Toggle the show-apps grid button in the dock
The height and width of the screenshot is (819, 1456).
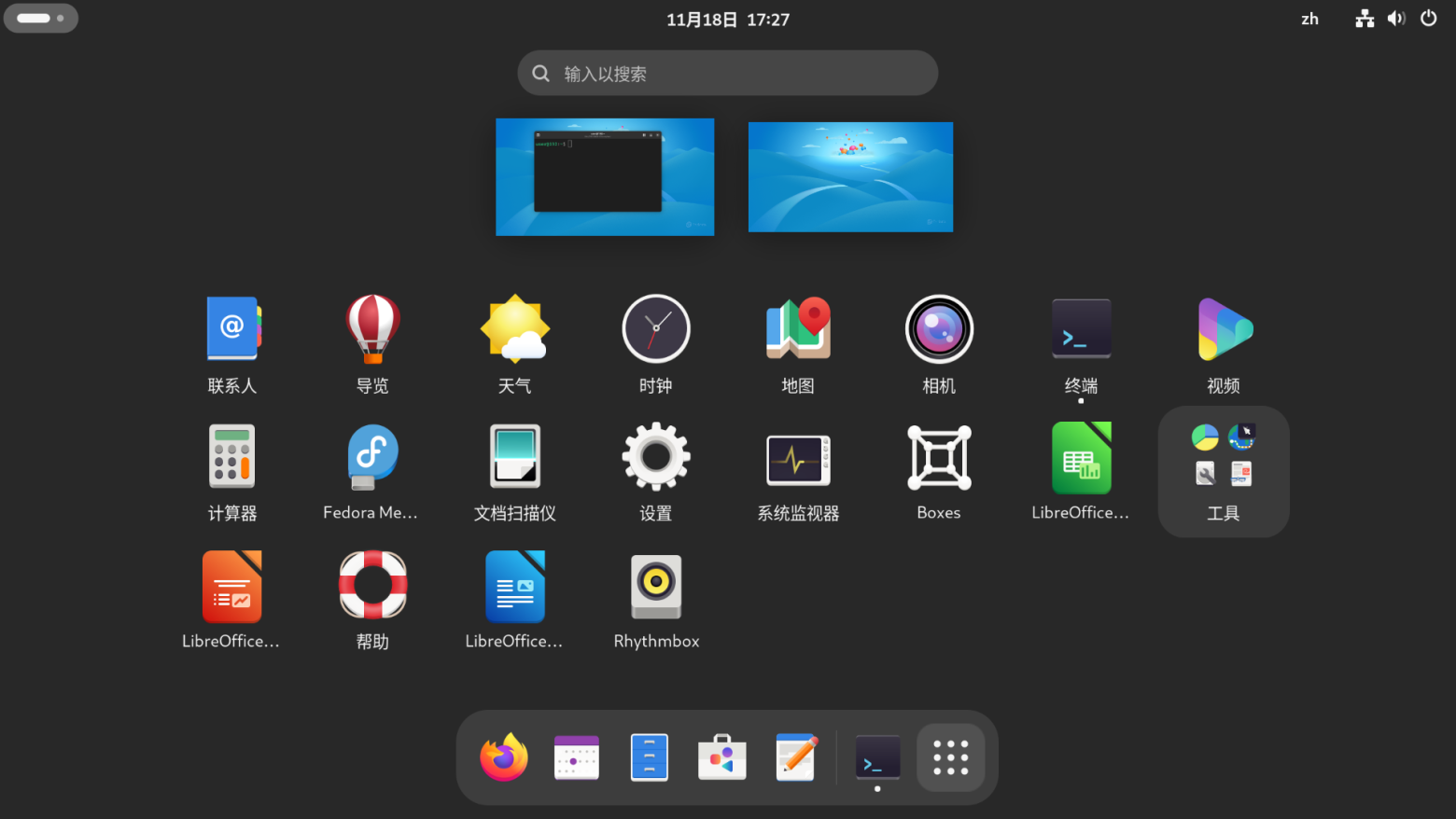coord(950,757)
